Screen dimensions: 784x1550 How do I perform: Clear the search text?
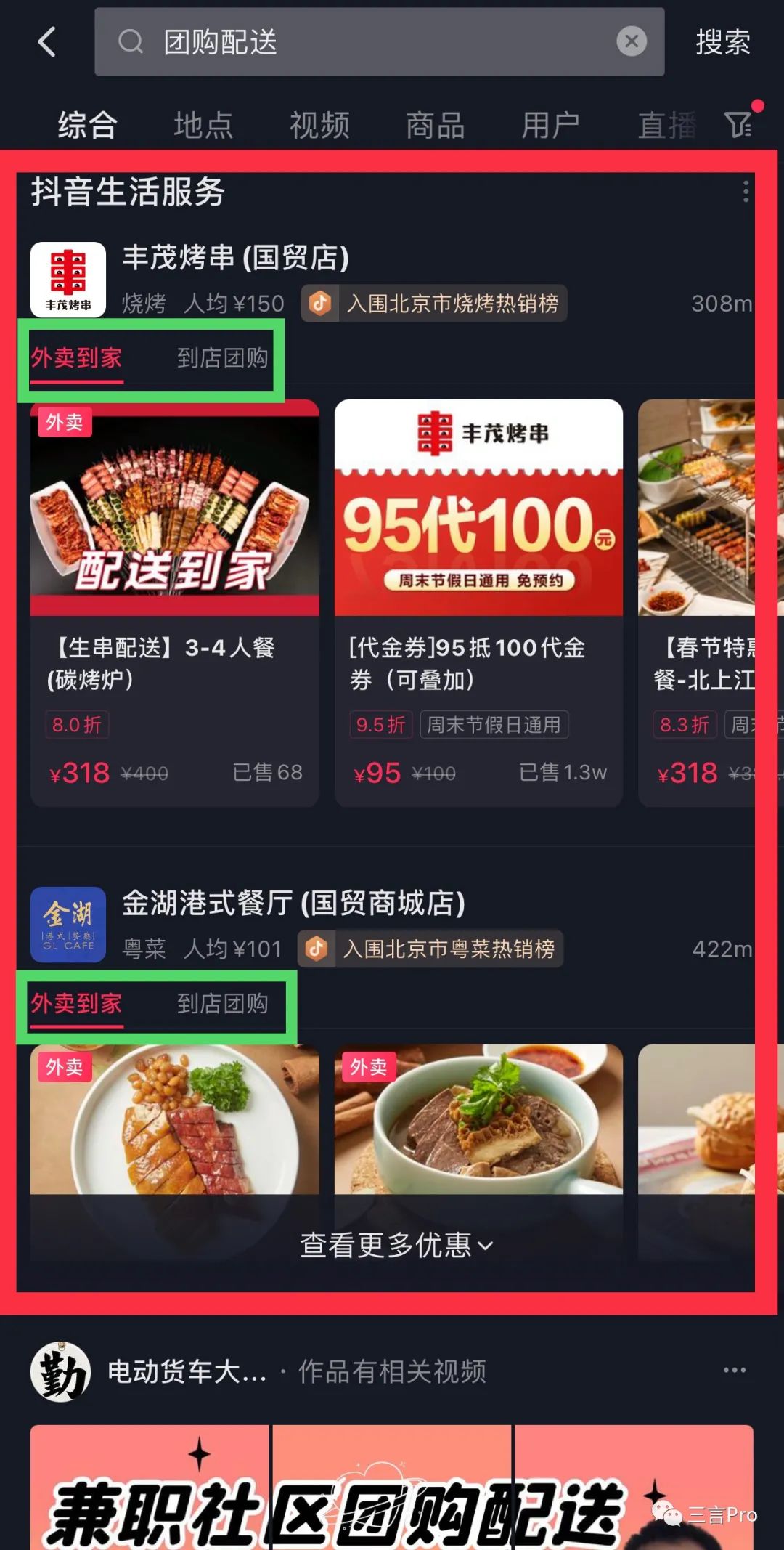(x=632, y=41)
